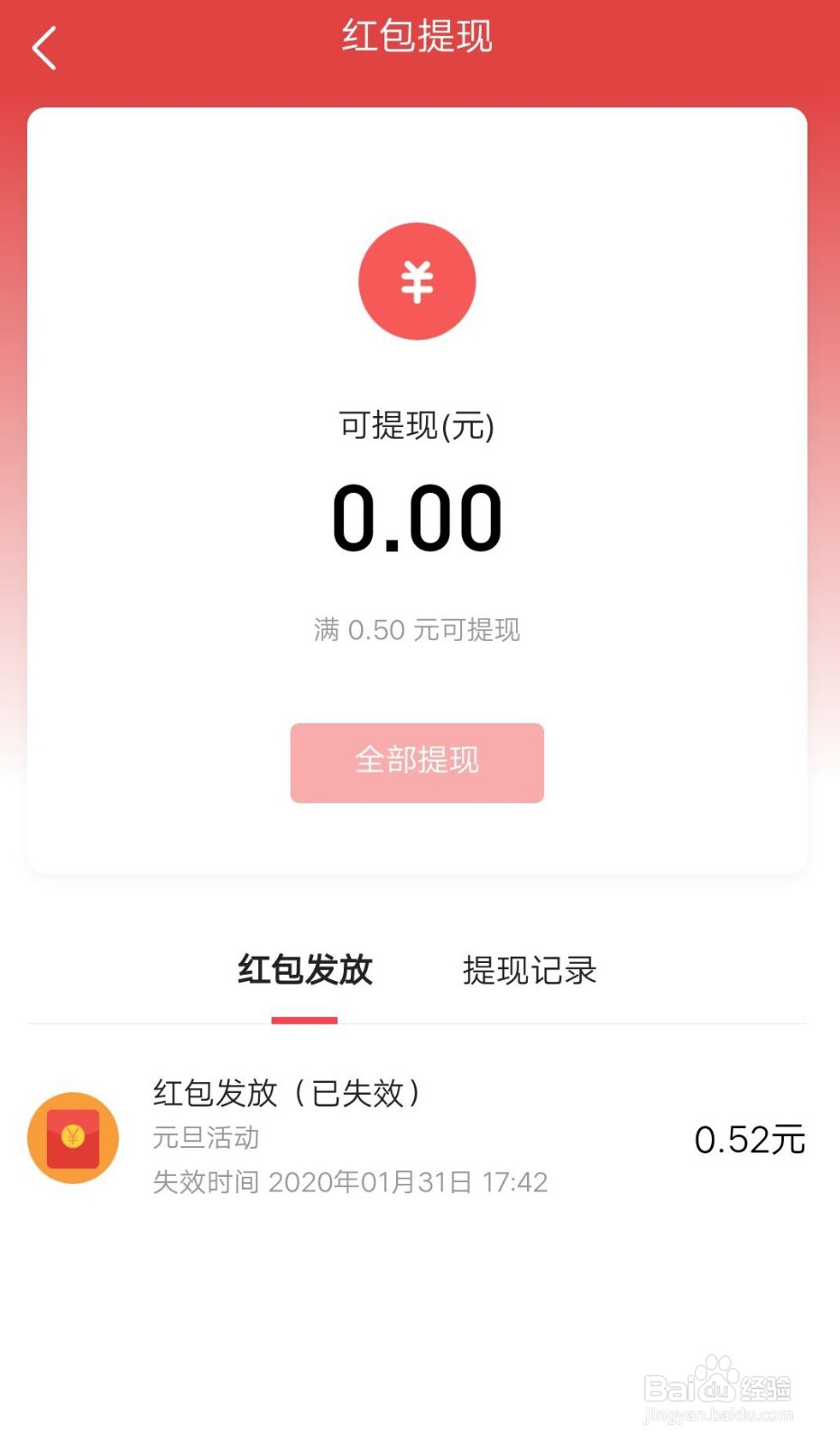The width and height of the screenshot is (840, 1444).
Task: Tap the 0.52元 amount on the right
Action: point(750,1139)
